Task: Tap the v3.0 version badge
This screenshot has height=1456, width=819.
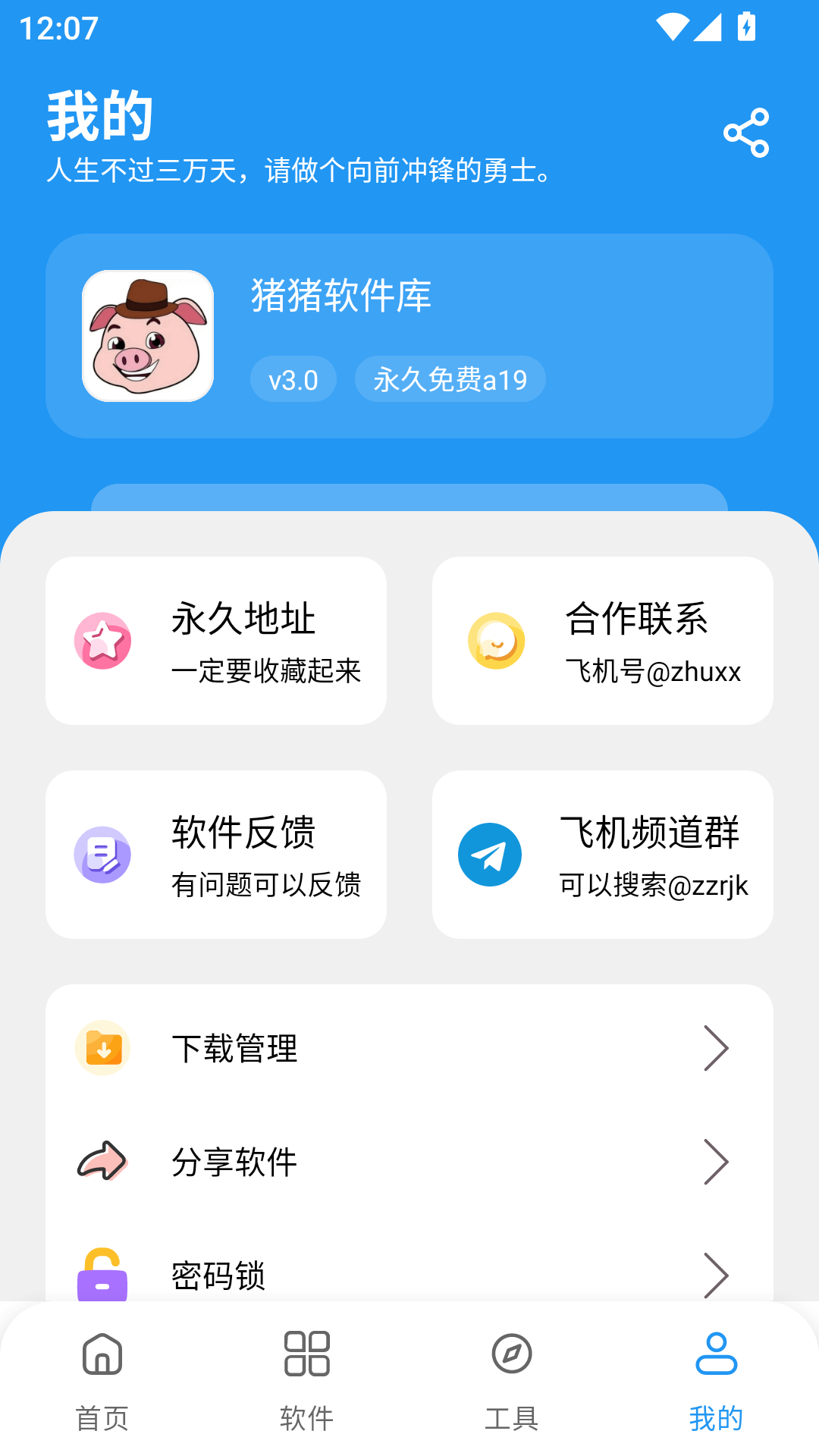Action: click(293, 378)
